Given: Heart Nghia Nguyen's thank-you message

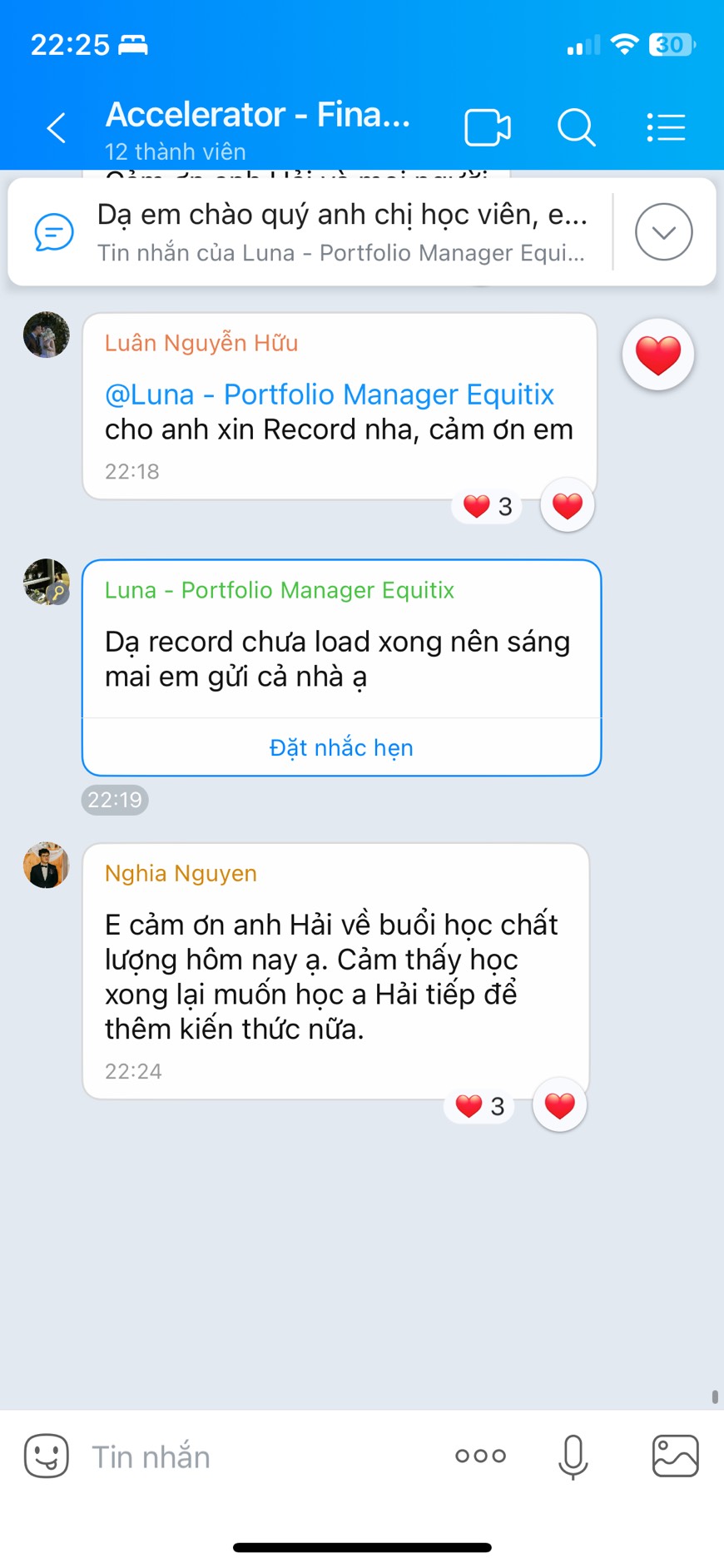Looking at the screenshot, I should pyautogui.click(x=559, y=1105).
